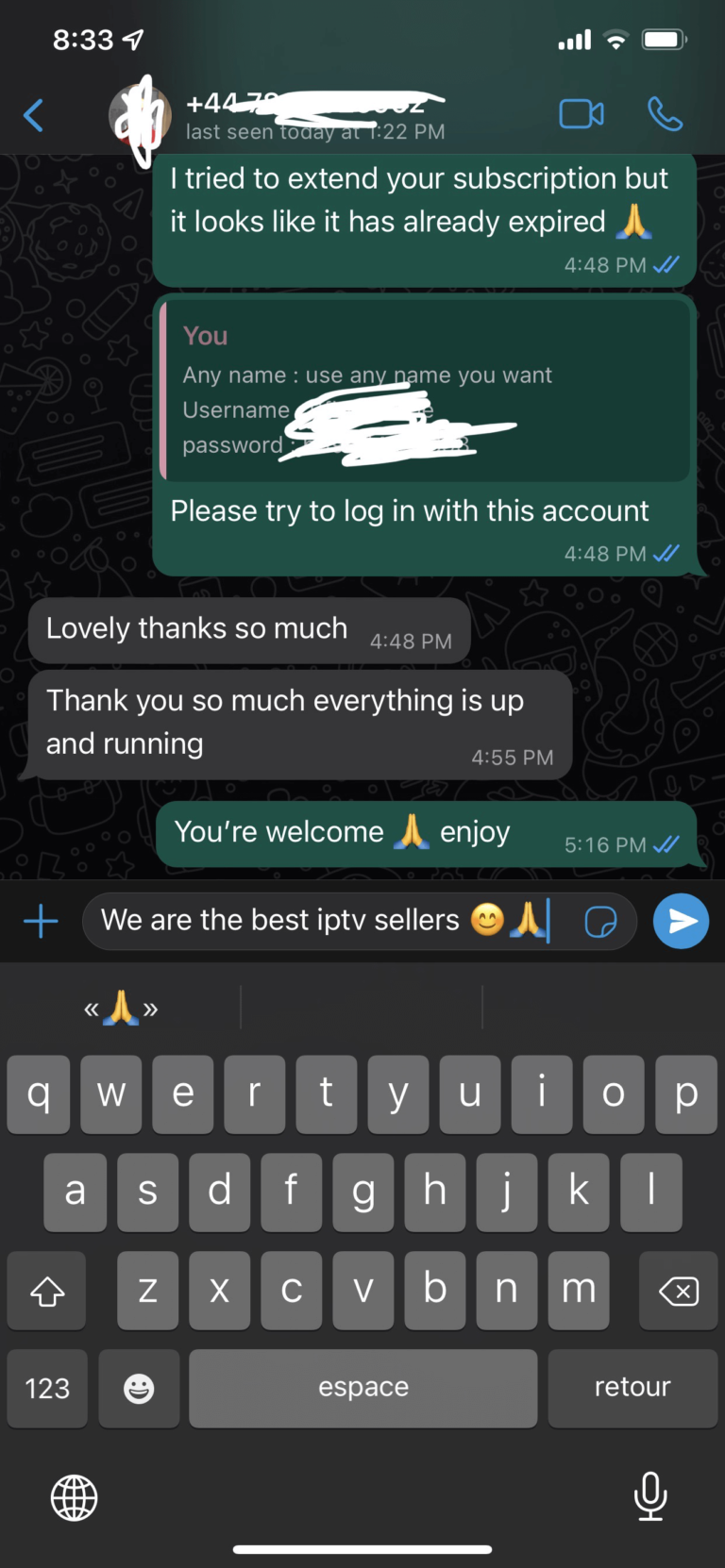Hit the backspace key
Screen dimensions: 725x1568
678,1291
